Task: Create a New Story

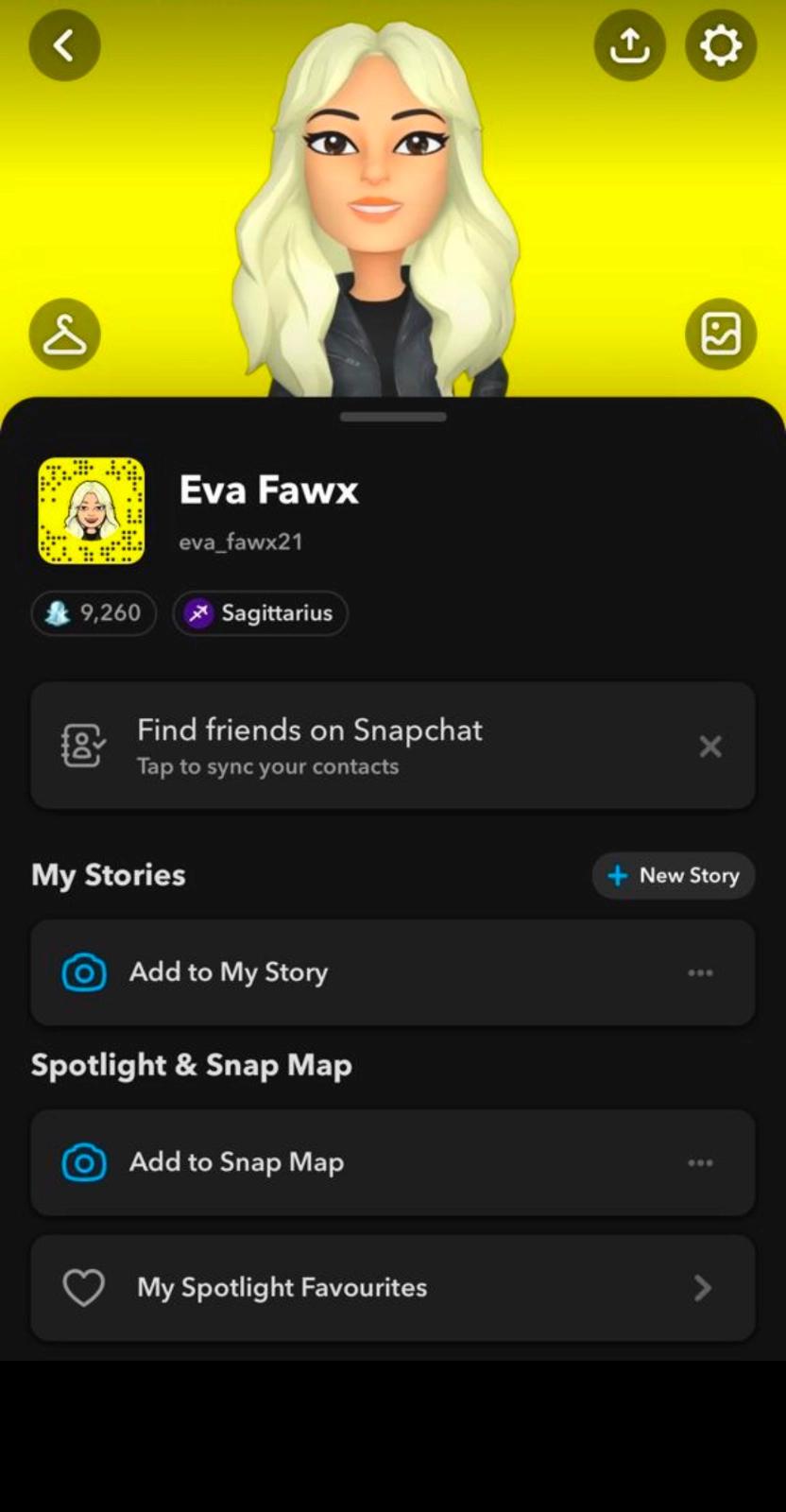Action: click(x=673, y=876)
